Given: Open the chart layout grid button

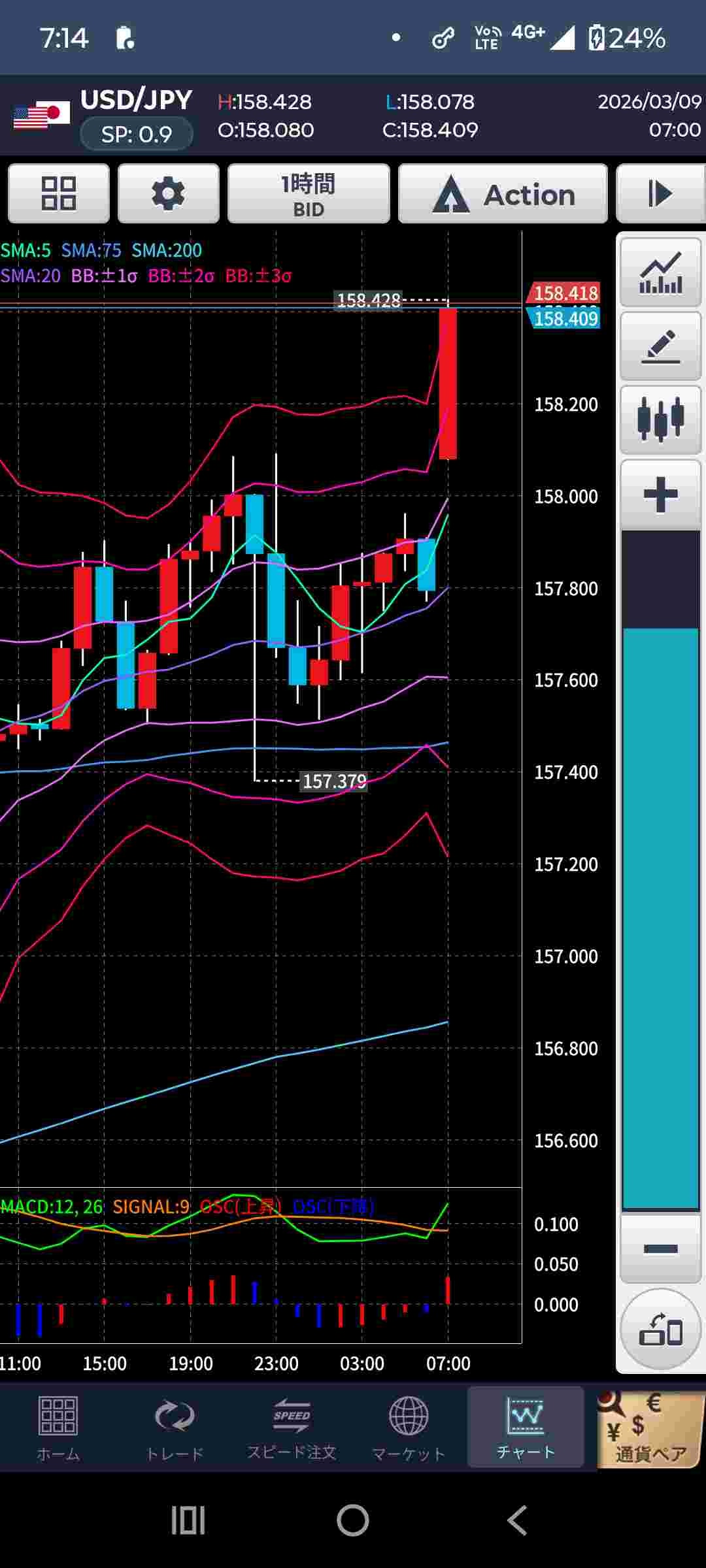Looking at the screenshot, I should 59,193.
